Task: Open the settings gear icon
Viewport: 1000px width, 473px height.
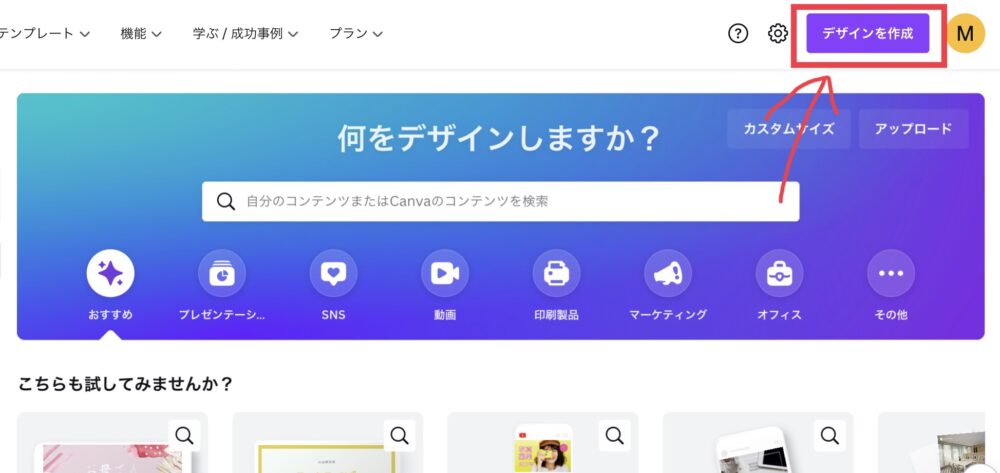Action: click(778, 33)
